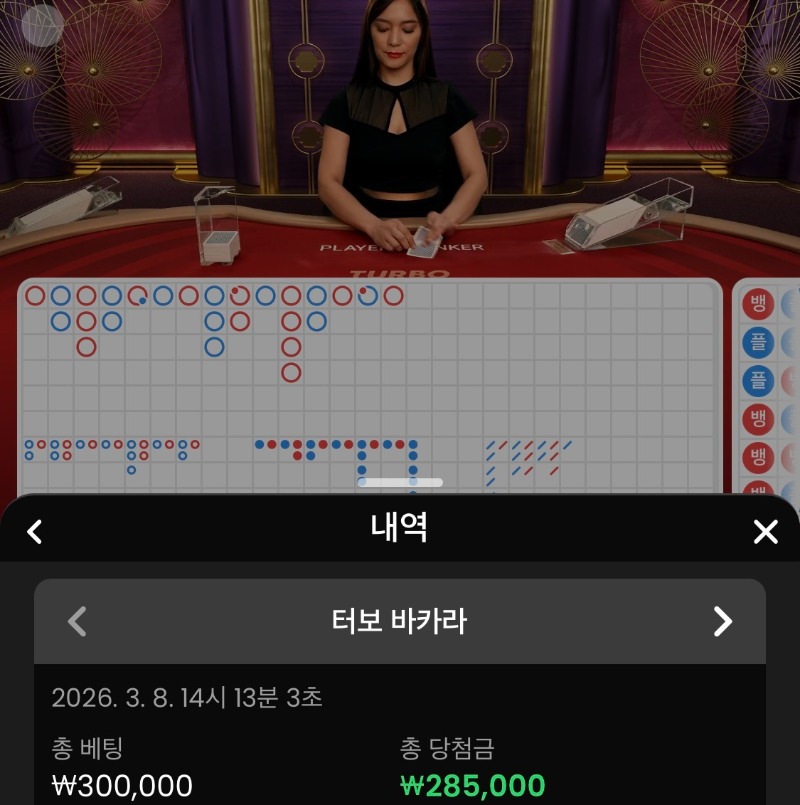Viewport: 800px width, 805px height.
Task: Go back from the 내역 panel
Action: click(x=35, y=531)
